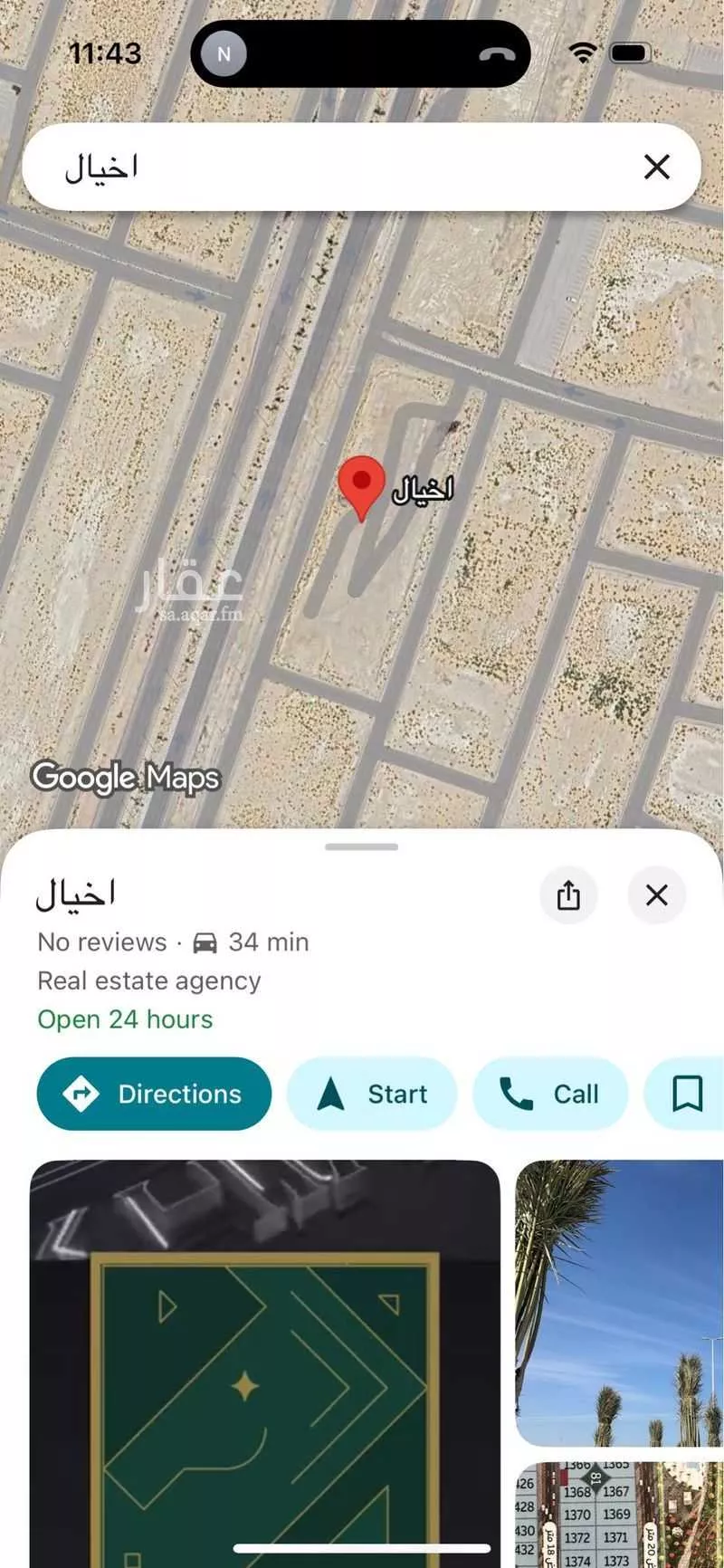Image resolution: width=724 pixels, height=1568 pixels.
Task: Save the place with the bookmark button
Action: click(687, 1094)
